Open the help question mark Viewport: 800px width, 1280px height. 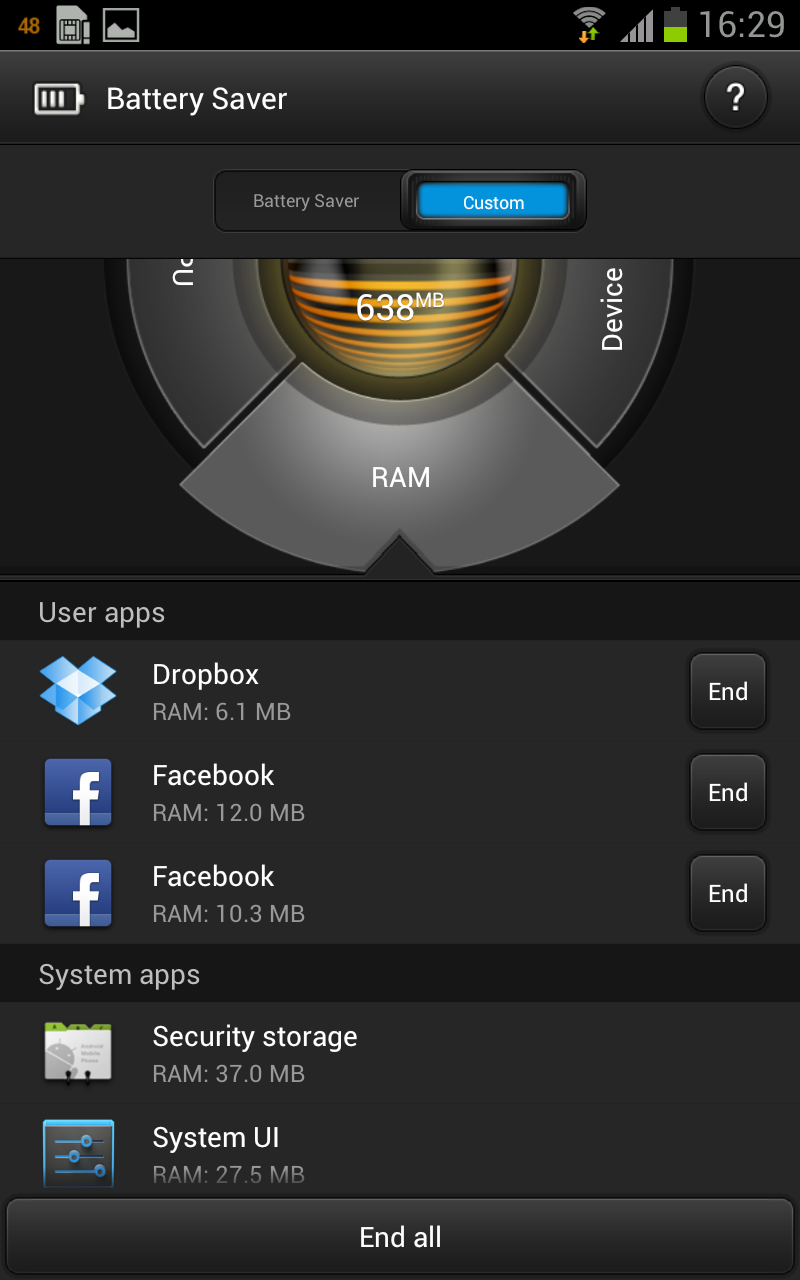[735, 98]
